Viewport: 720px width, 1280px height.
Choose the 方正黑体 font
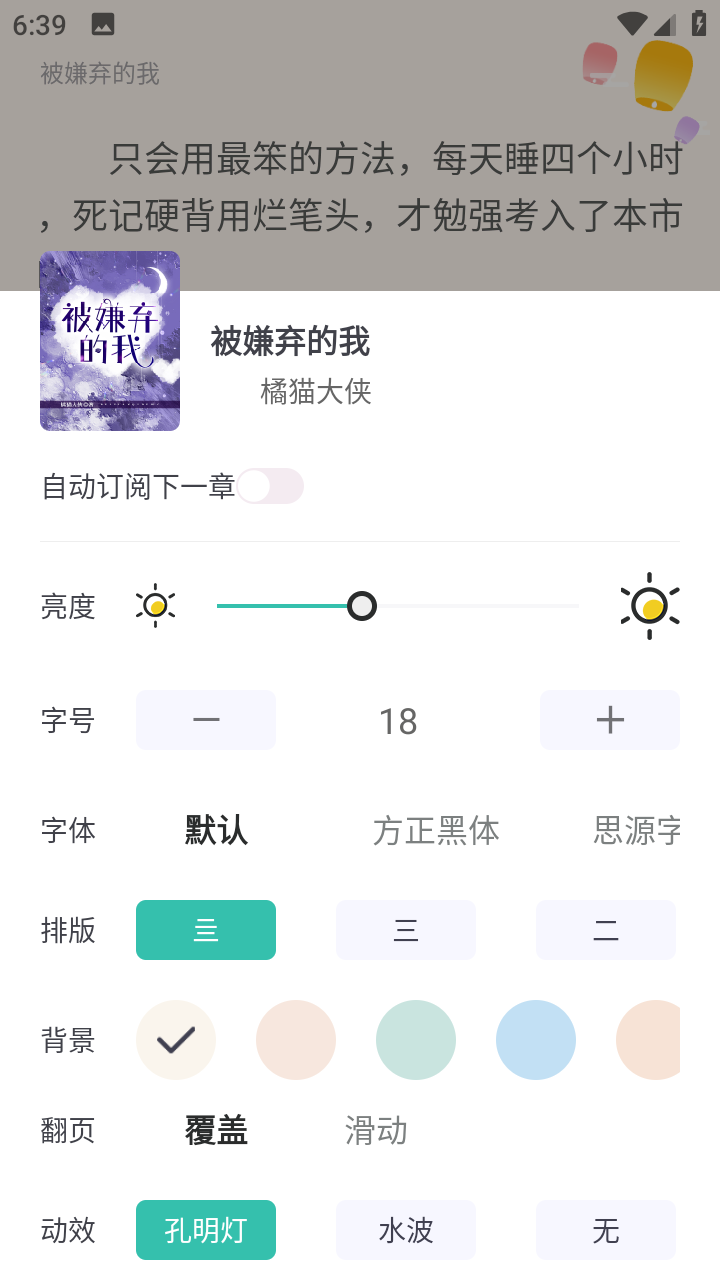pos(436,830)
